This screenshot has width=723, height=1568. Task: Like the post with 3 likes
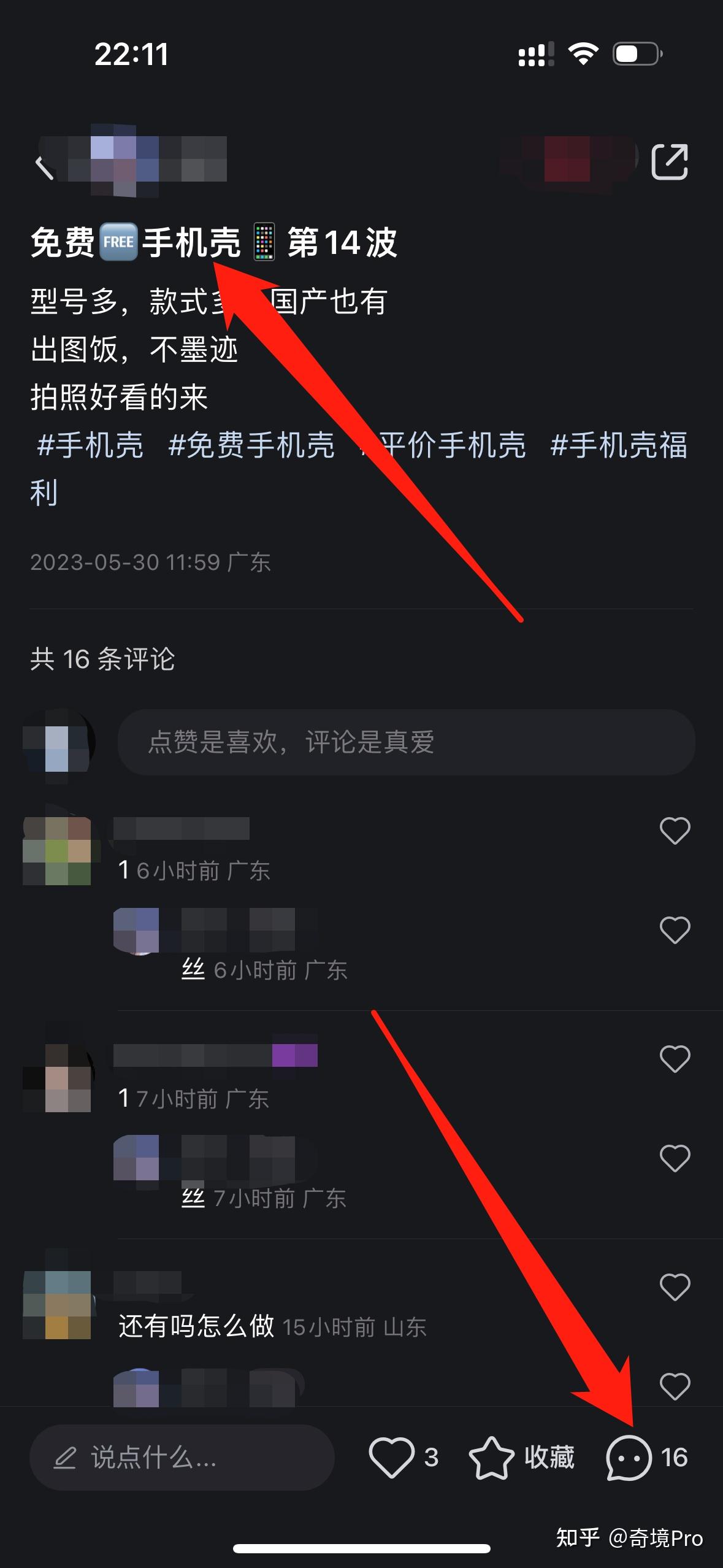pos(391,1458)
